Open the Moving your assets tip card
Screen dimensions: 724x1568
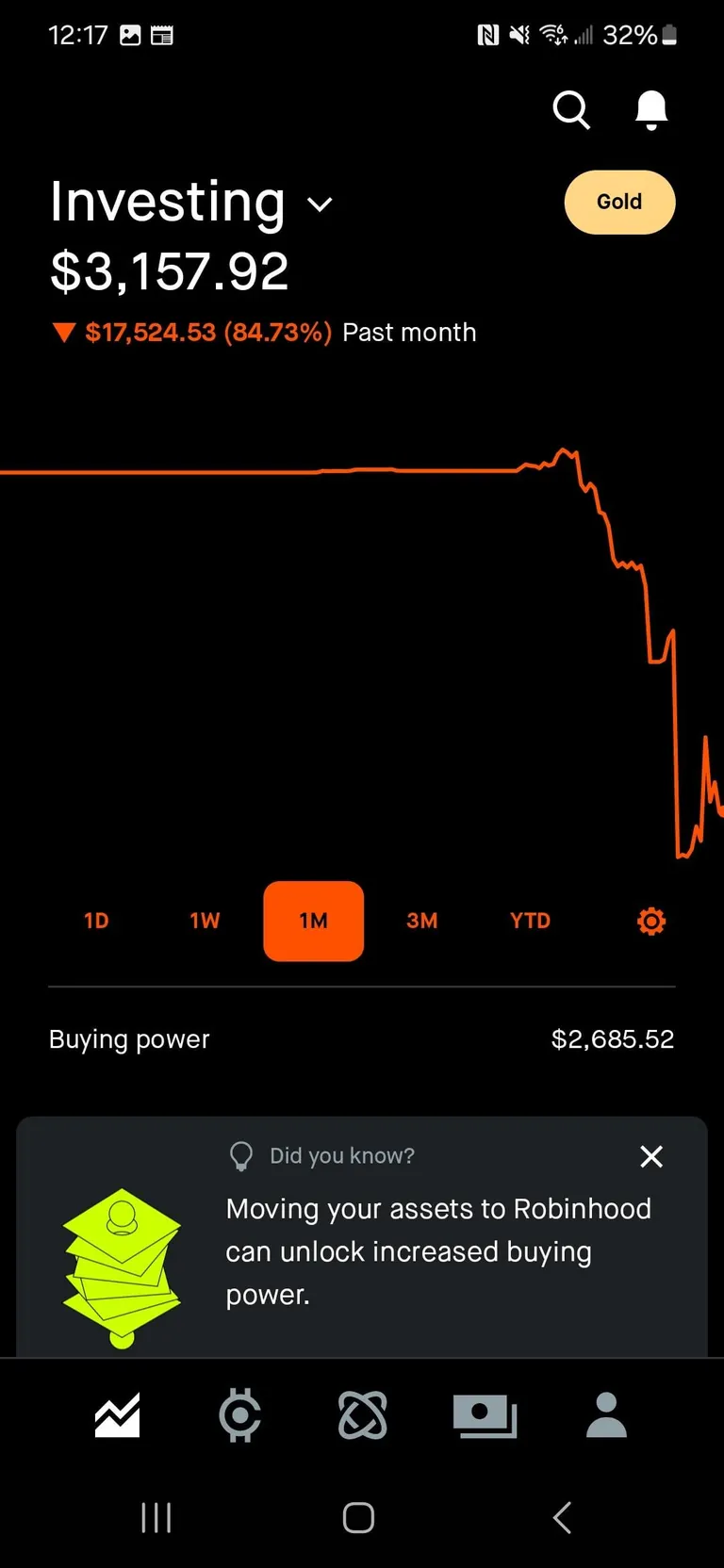click(437, 1251)
